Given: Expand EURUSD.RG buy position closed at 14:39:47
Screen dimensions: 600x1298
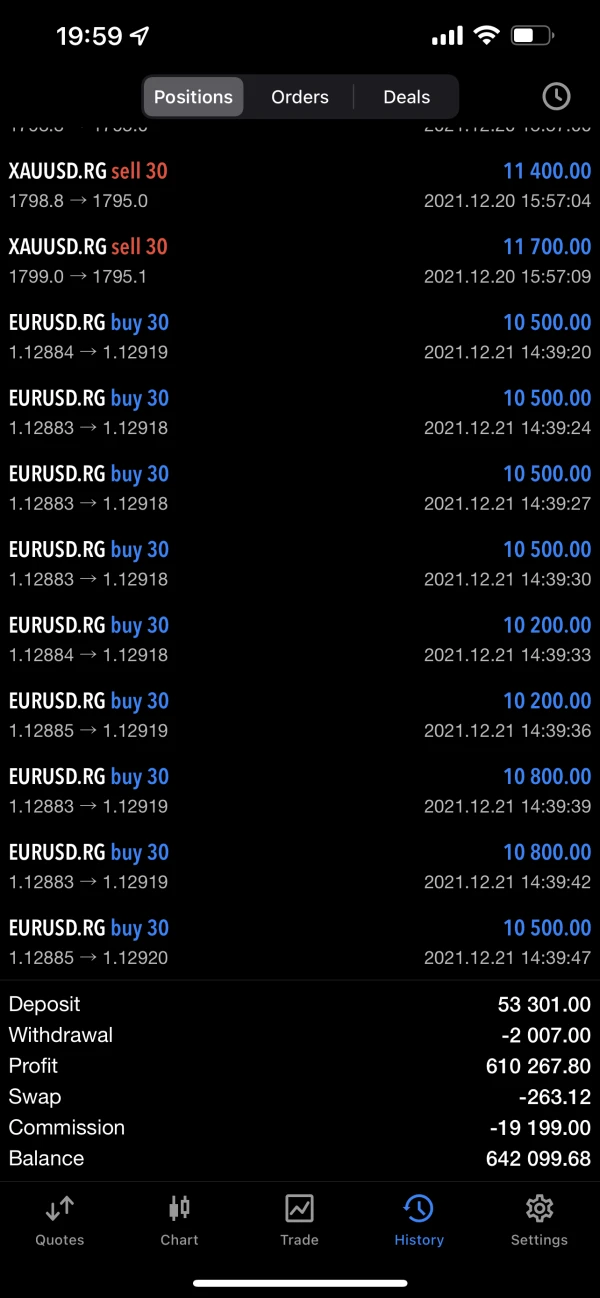Looking at the screenshot, I should point(300,942).
